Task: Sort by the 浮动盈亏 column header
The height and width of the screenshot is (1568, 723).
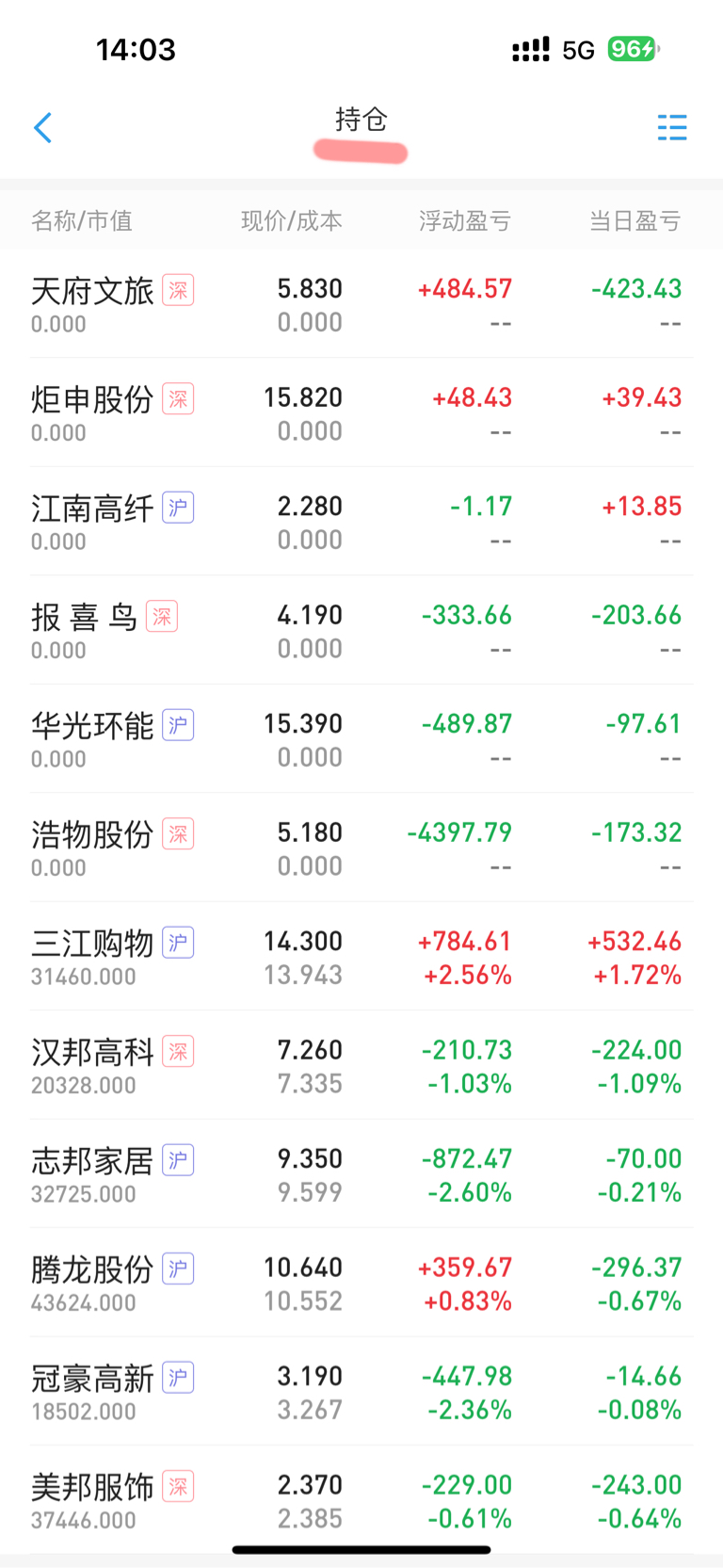Action: 464,220
